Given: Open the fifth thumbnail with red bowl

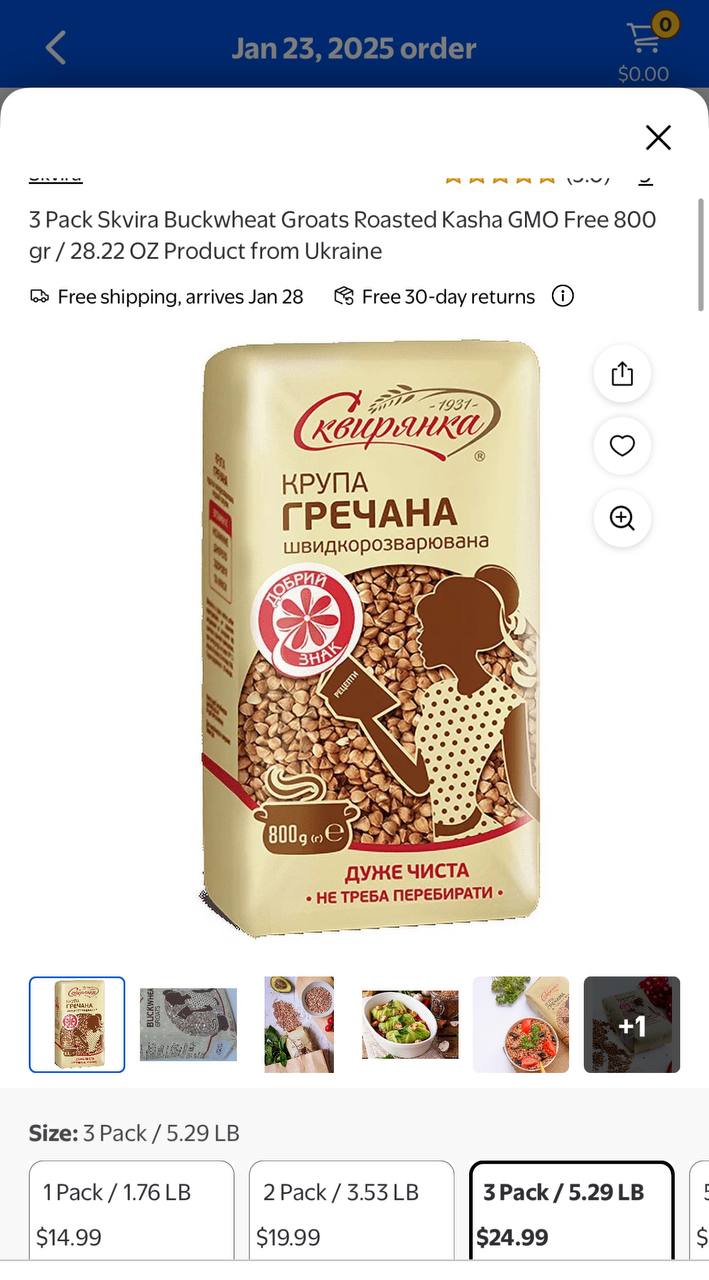Looking at the screenshot, I should click(x=521, y=1024).
